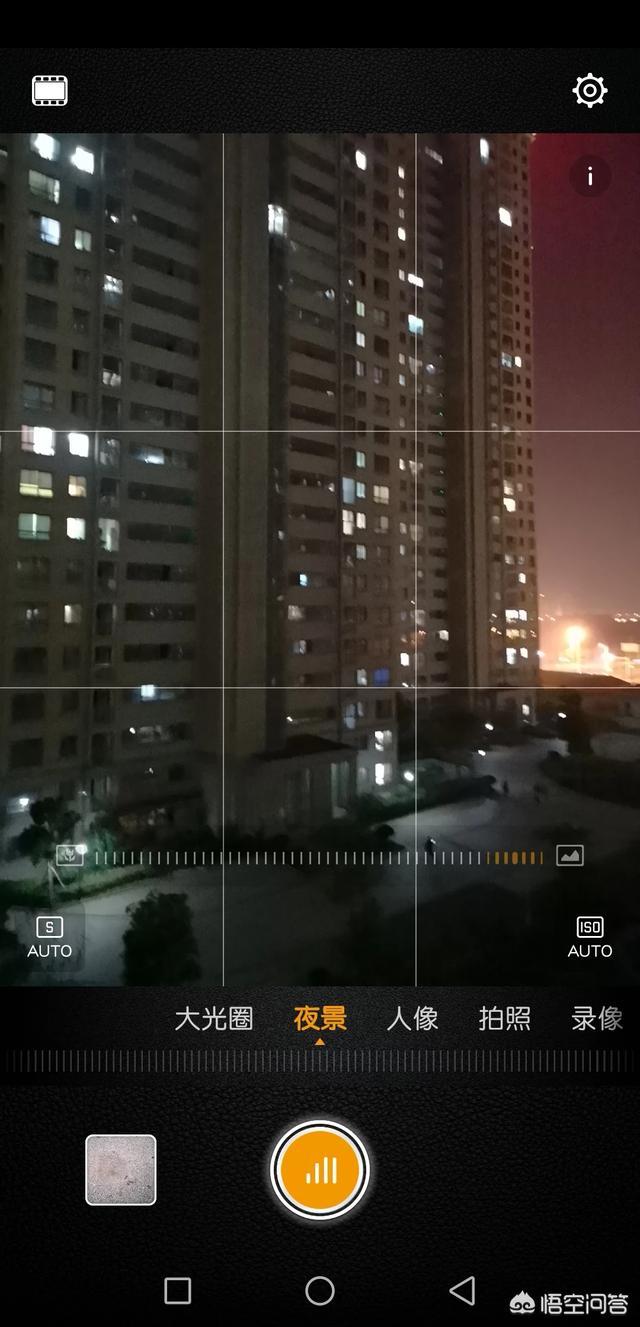Select 夜景 night mode
640x1327 pixels.
coord(320,1019)
